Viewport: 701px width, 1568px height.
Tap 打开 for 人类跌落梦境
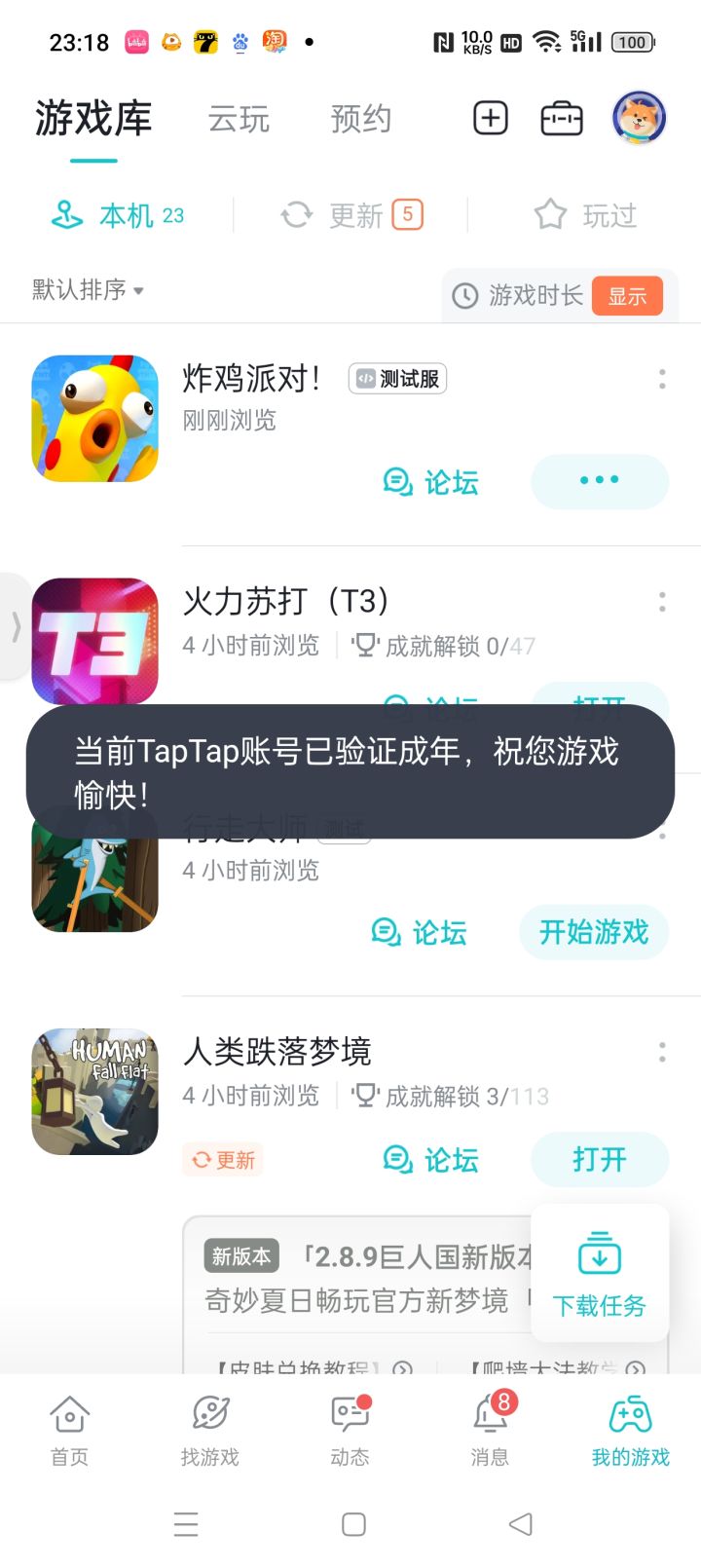[x=599, y=1159]
